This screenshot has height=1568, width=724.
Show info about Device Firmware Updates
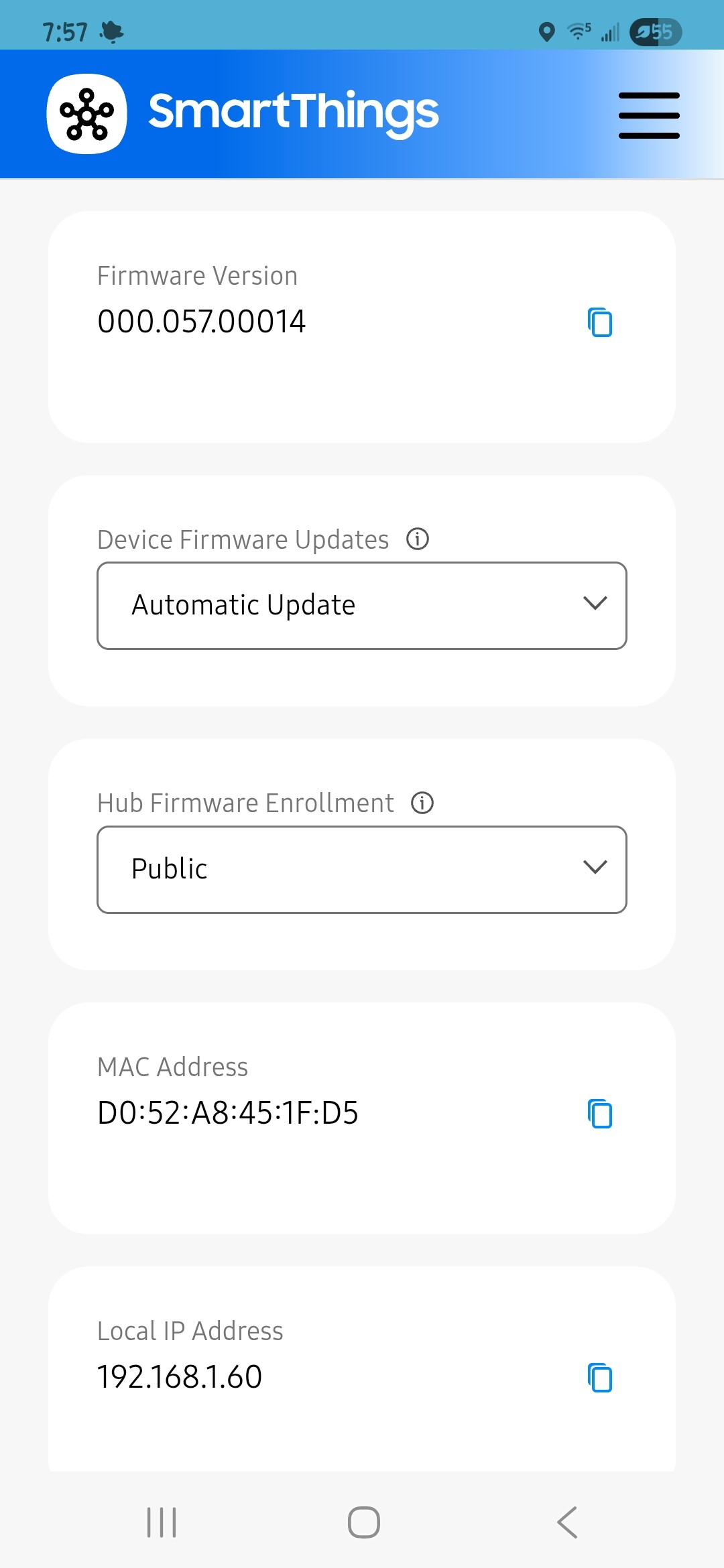click(x=418, y=539)
